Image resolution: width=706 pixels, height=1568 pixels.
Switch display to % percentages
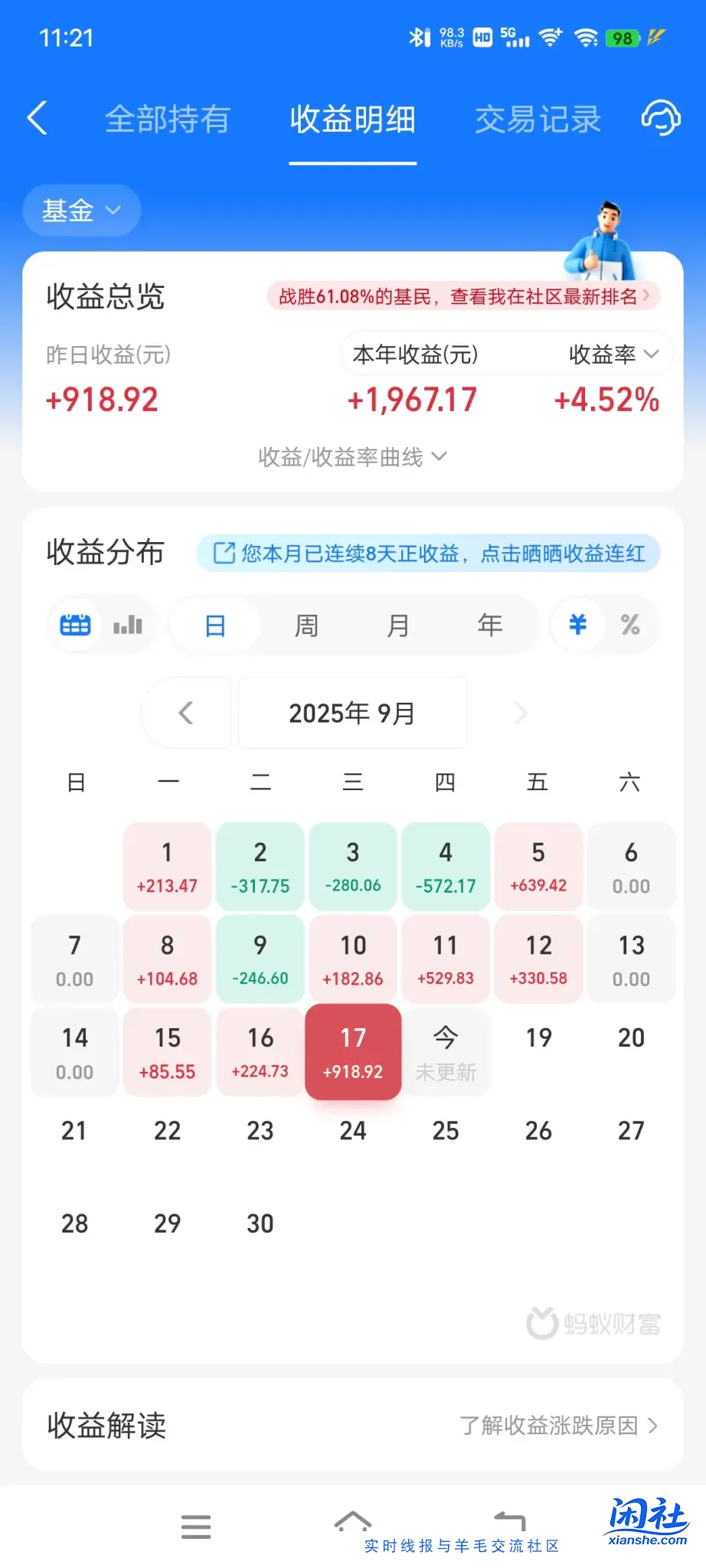pos(631,625)
